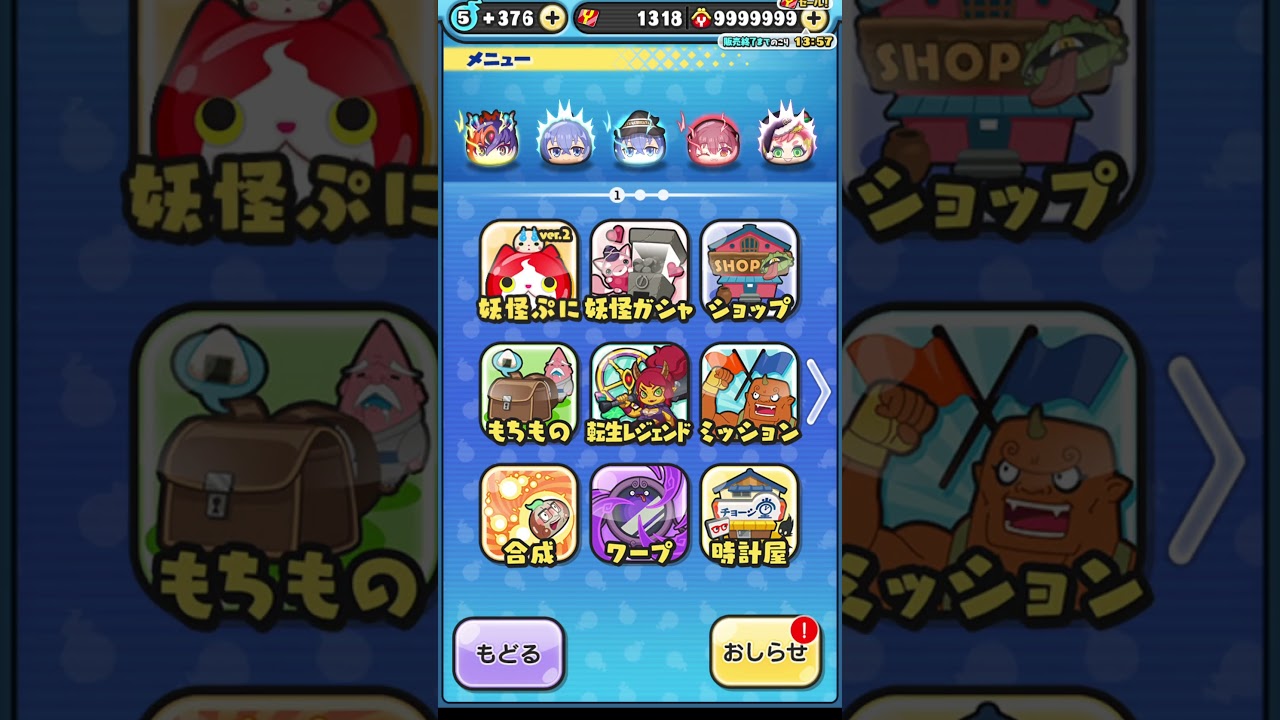
Task: Open 転生レジェンド screen
Action: coord(639,394)
